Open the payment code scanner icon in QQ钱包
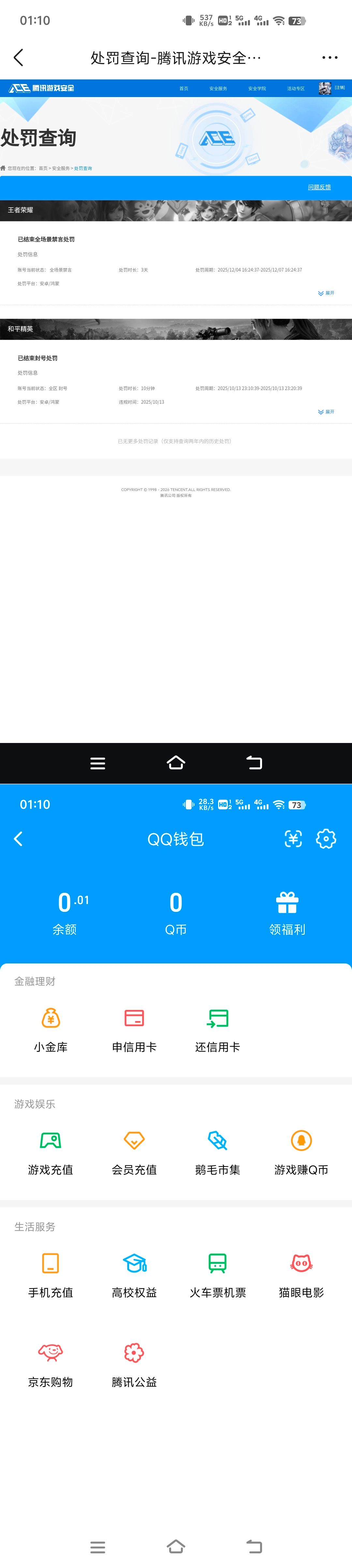This screenshot has width=352, height=1568. [x=294, y=839]
